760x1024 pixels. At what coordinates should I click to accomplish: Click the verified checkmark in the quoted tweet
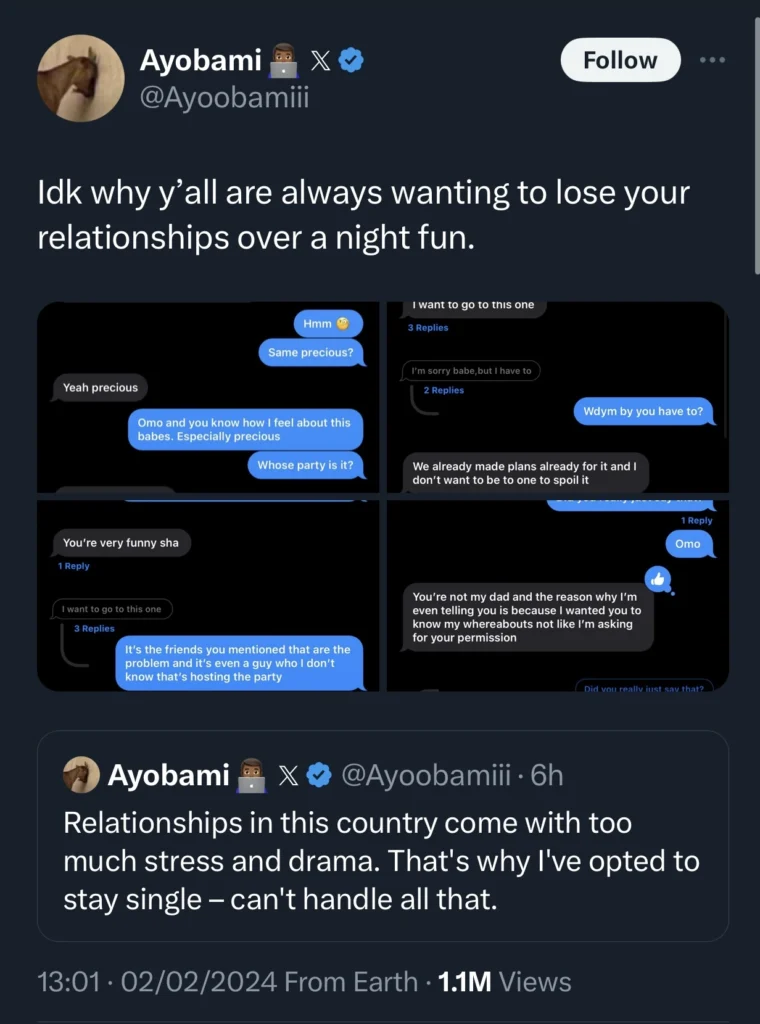click(319, 774)
